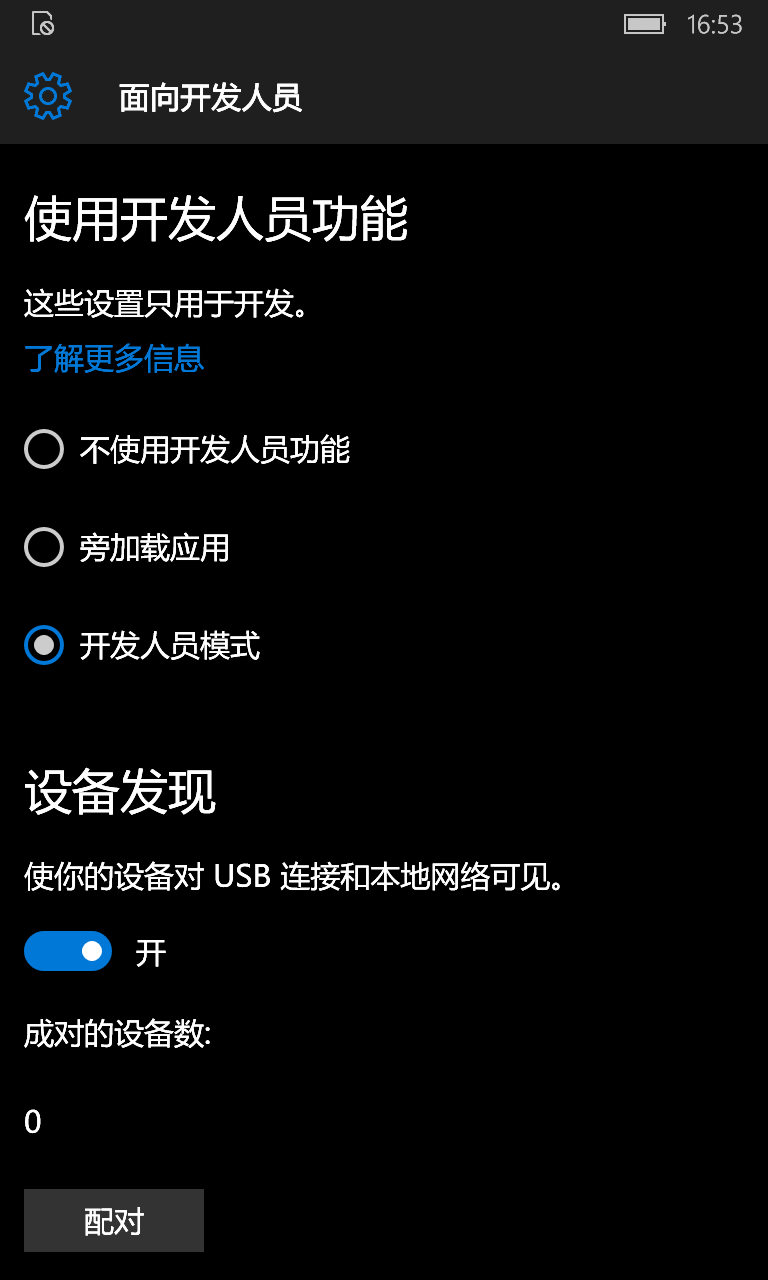Open the 了解更多信息 link
The image size is (768, 1280).
(114, 358)
